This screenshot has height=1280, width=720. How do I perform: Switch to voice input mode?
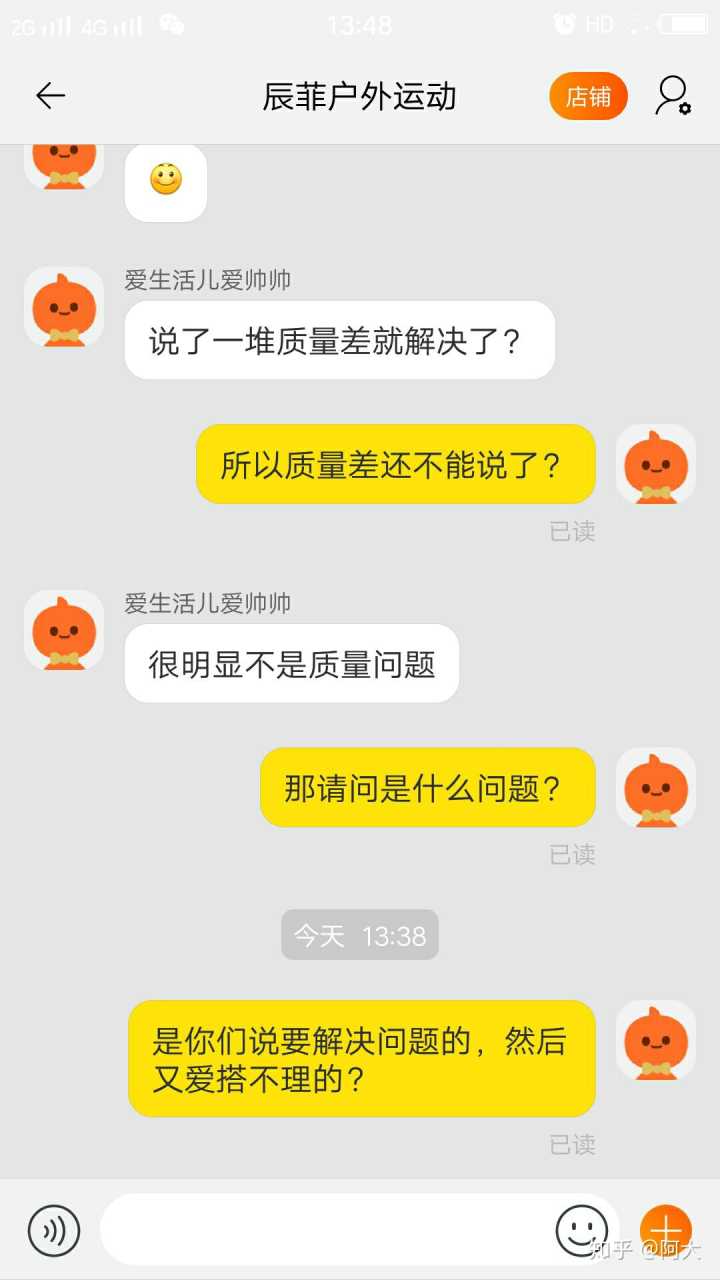click(x=54, y=1230)
